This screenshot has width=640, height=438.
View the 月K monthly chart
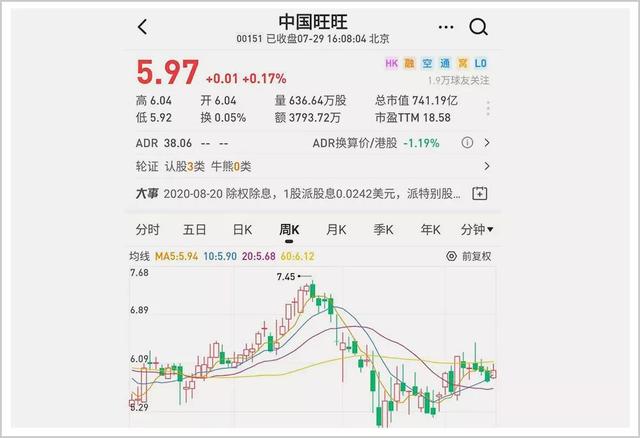336,230
